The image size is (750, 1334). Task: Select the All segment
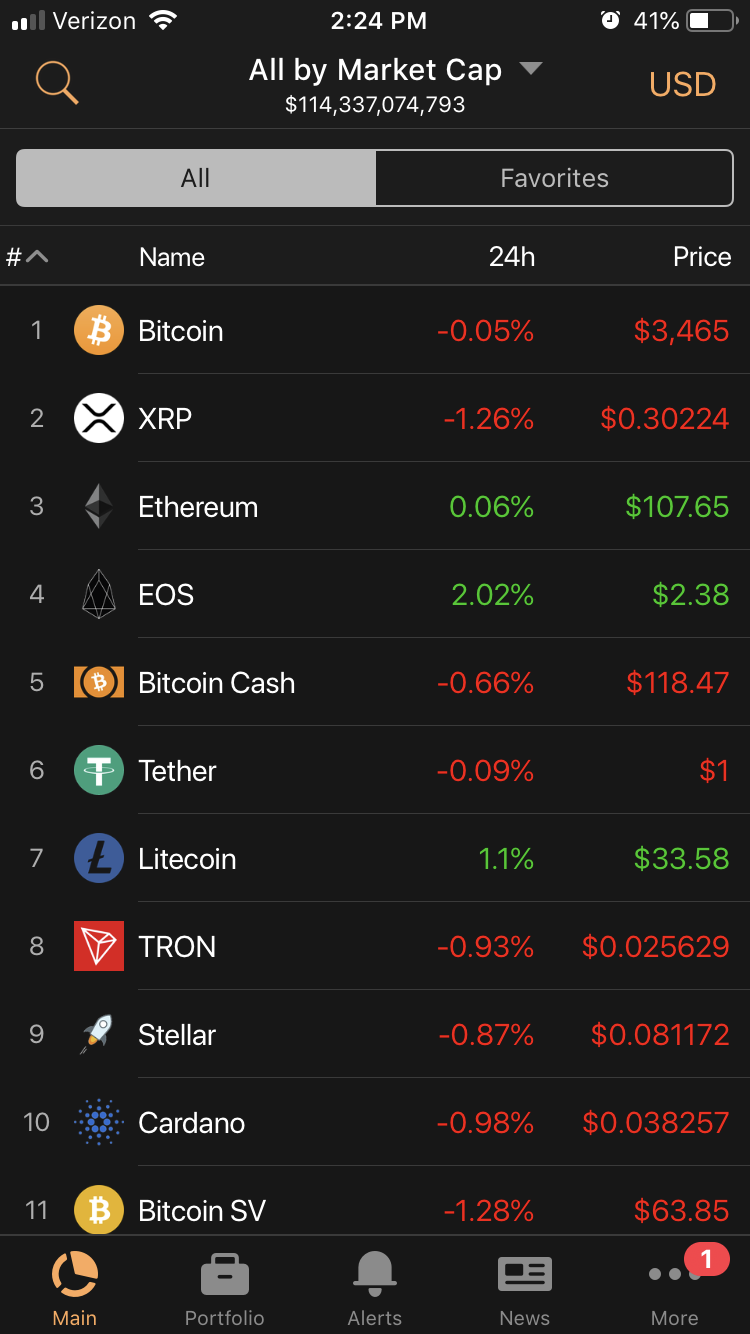(x=196, y=178)
